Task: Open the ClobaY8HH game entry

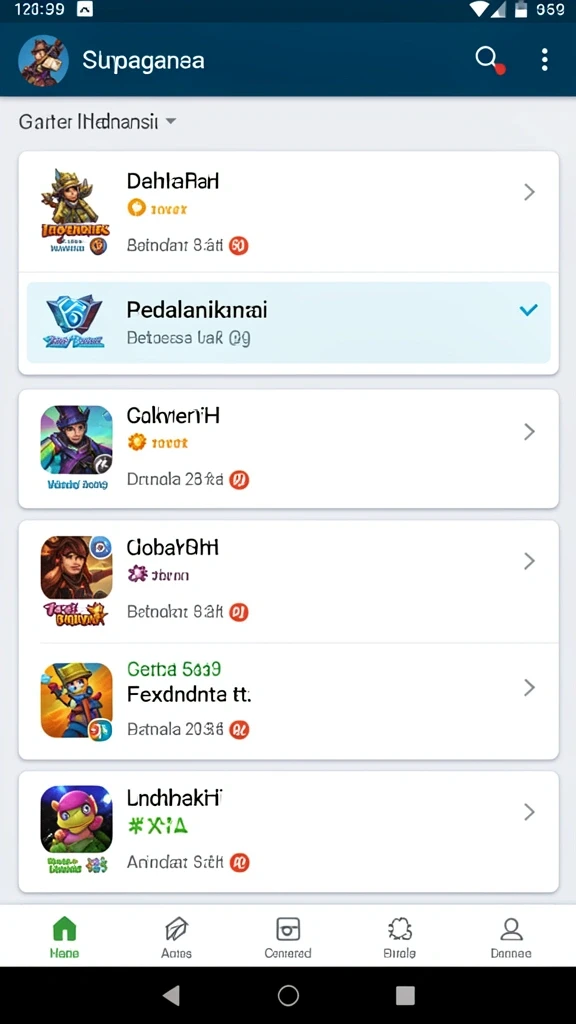Action: point(288,582)
